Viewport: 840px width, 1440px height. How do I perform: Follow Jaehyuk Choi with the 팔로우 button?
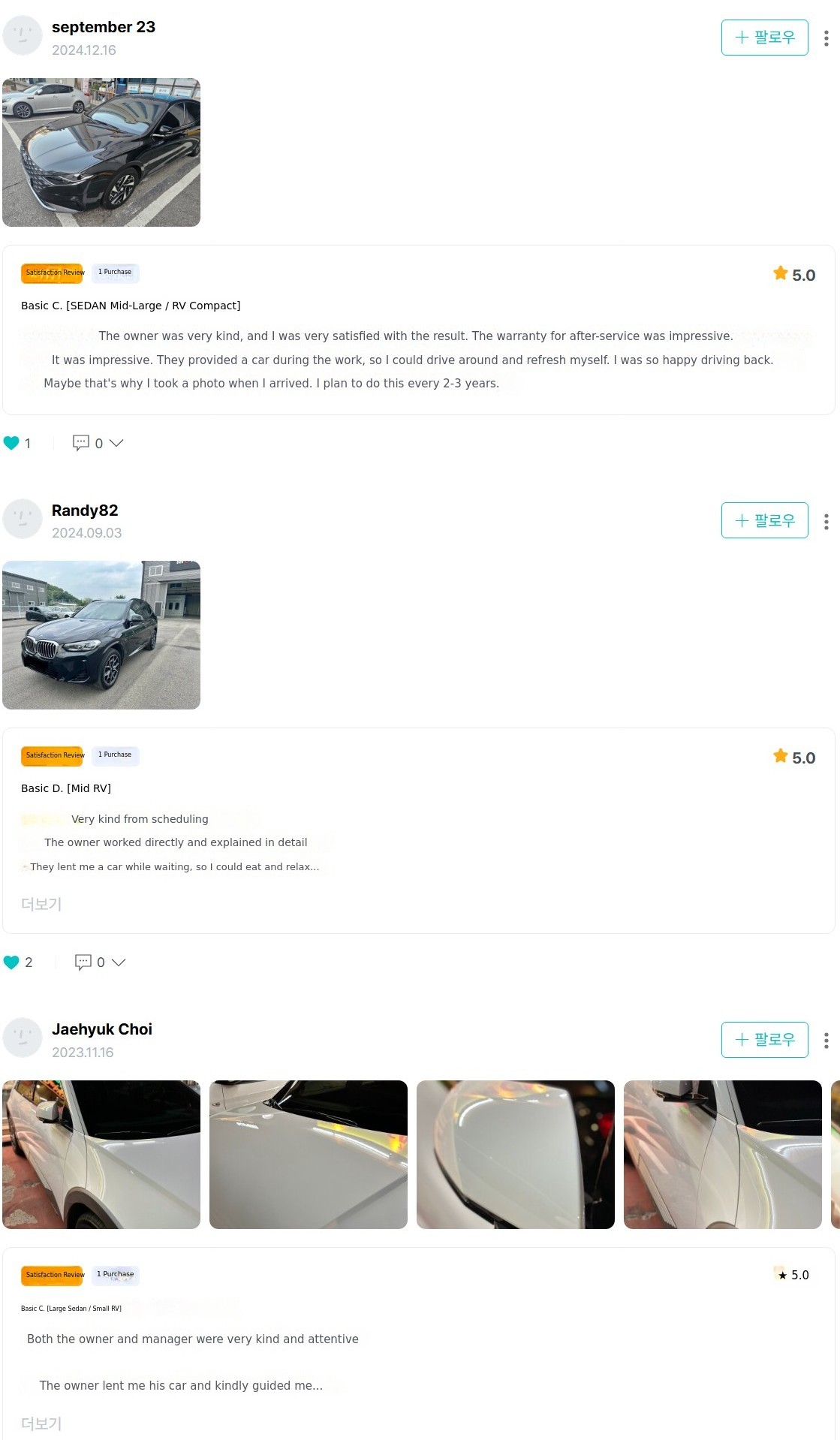(764, 1040)
